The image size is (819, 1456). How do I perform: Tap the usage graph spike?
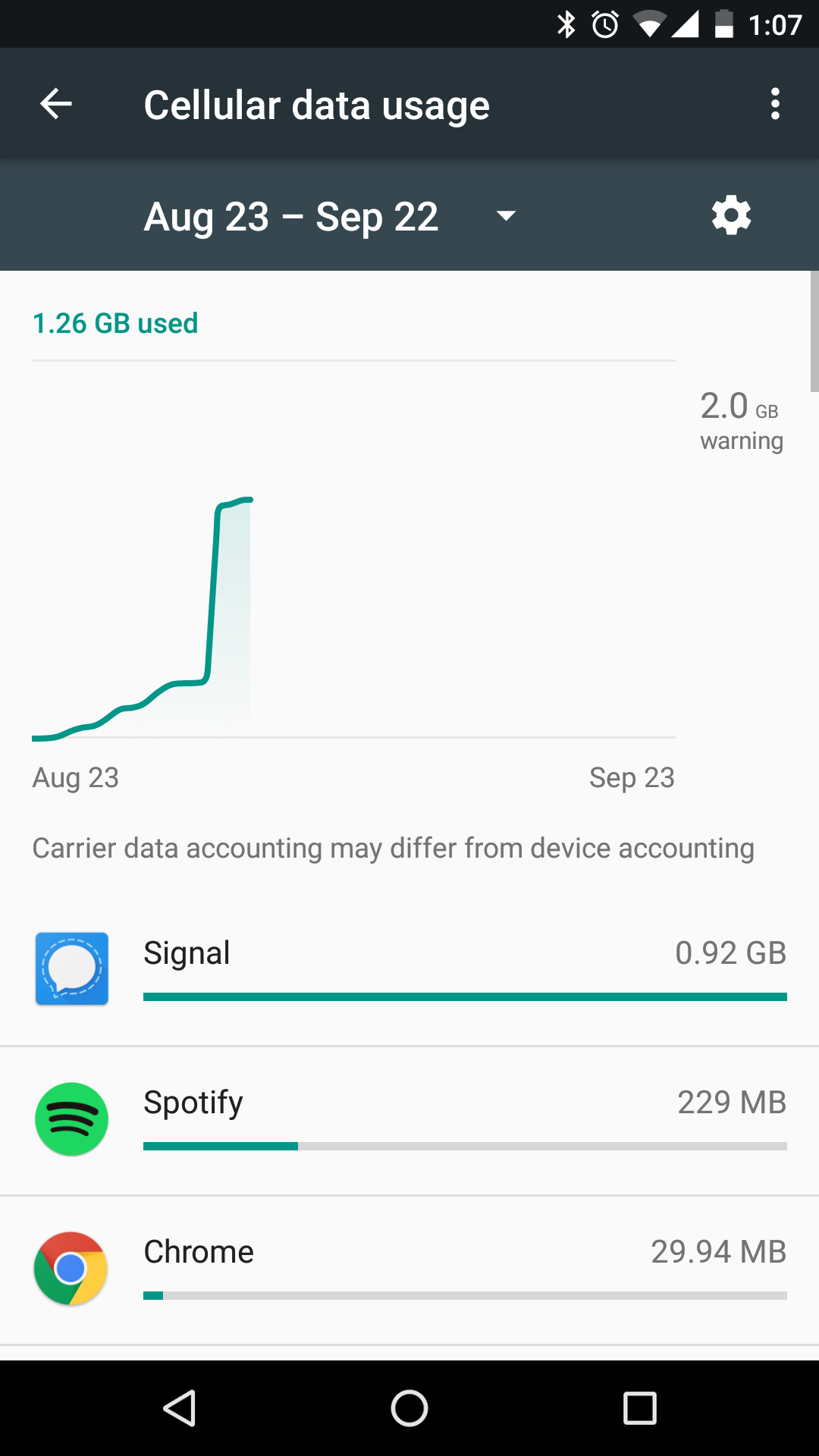point(227,531)
